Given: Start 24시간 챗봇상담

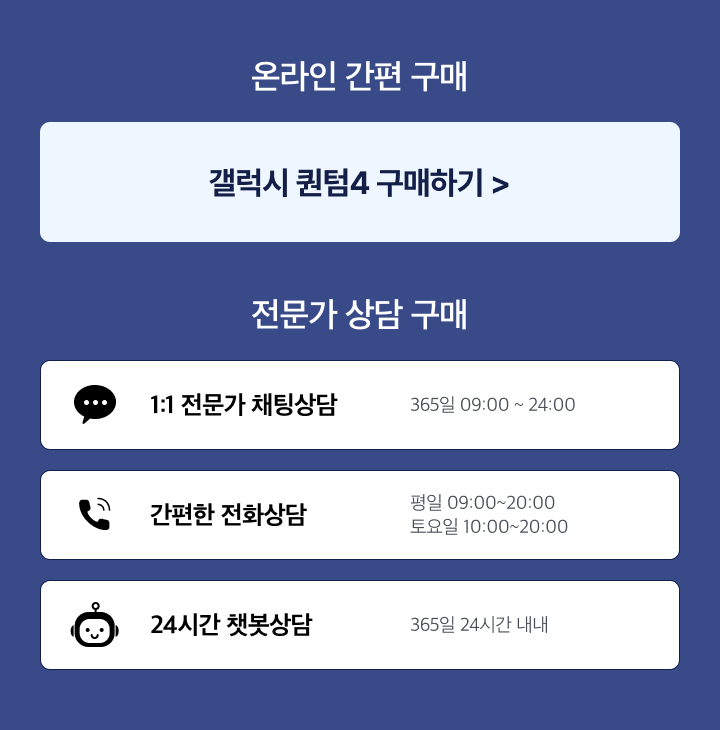Looking at the screenshot, I should point(360,625).
